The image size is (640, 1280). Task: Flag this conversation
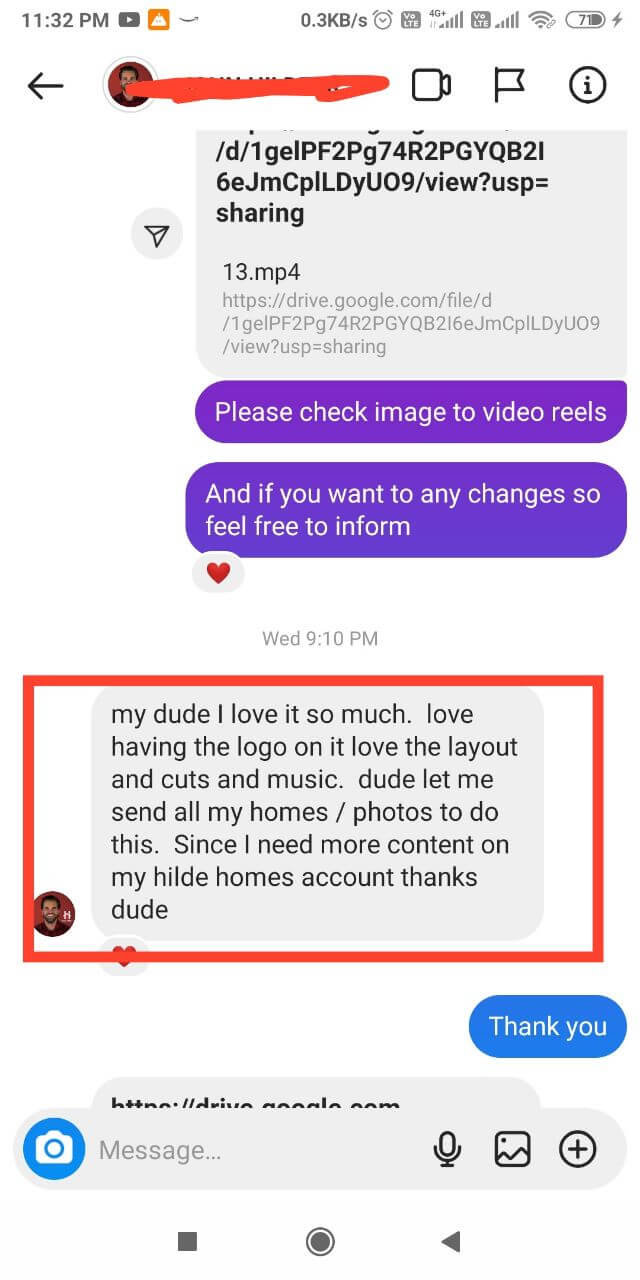[509, 87]
